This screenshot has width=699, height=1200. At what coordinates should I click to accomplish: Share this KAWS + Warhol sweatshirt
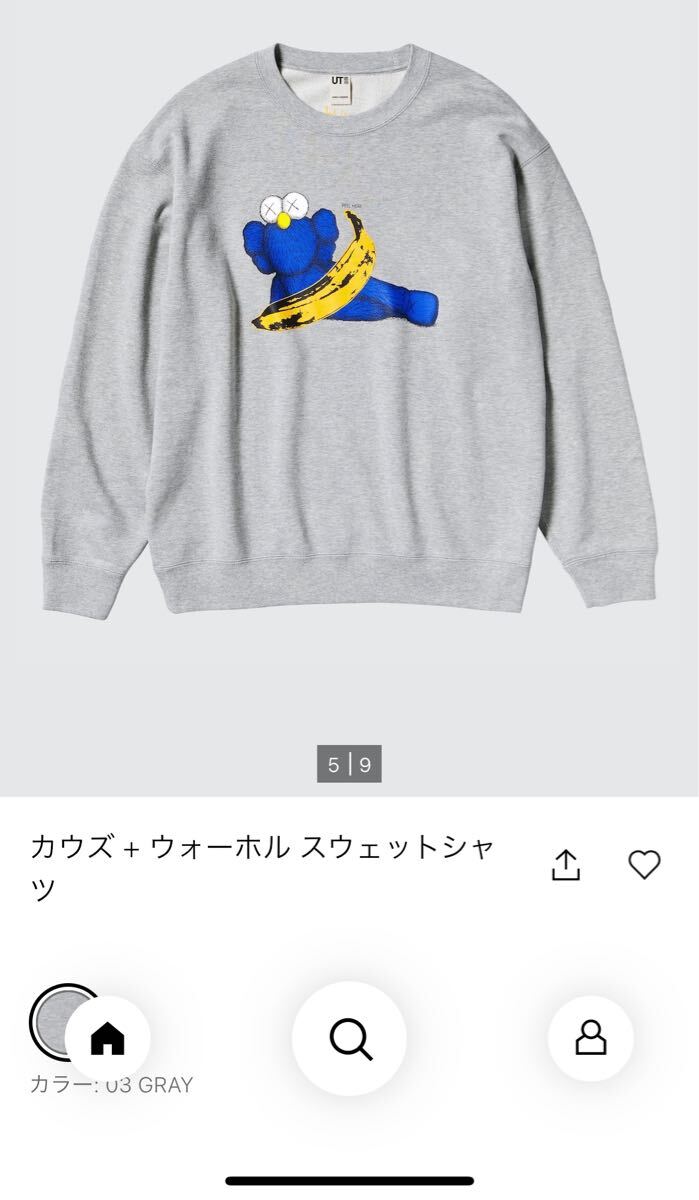pos(566,865)
